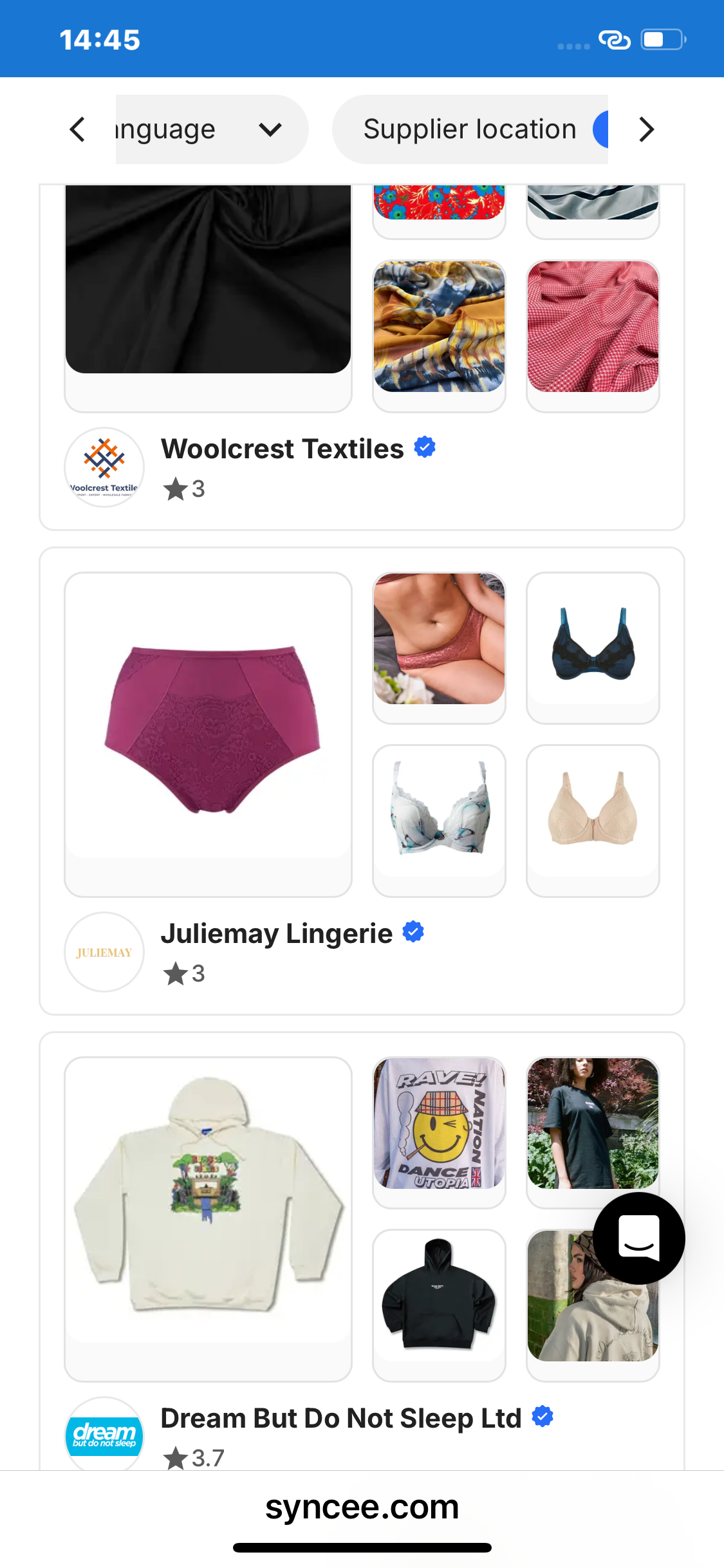View the Juliemay Lingerie beige bra image
The width and height of the screenshot is (724, 1568).
[x=593, y=812]
